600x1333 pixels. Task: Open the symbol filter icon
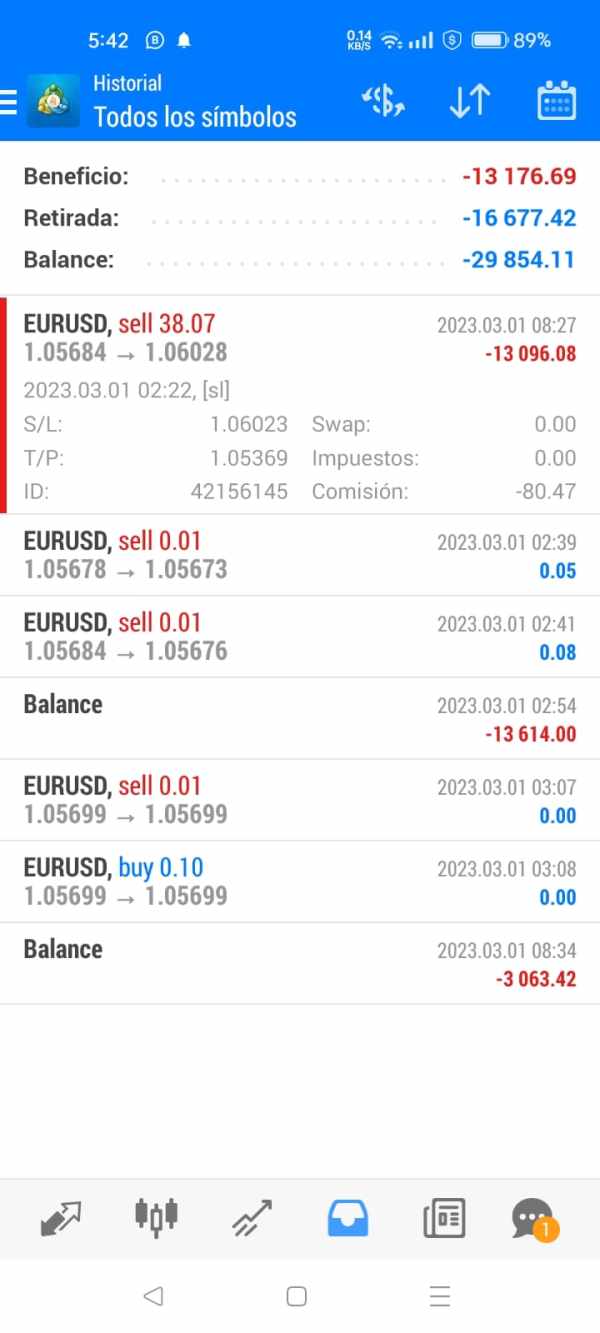[x=382, y=101]
